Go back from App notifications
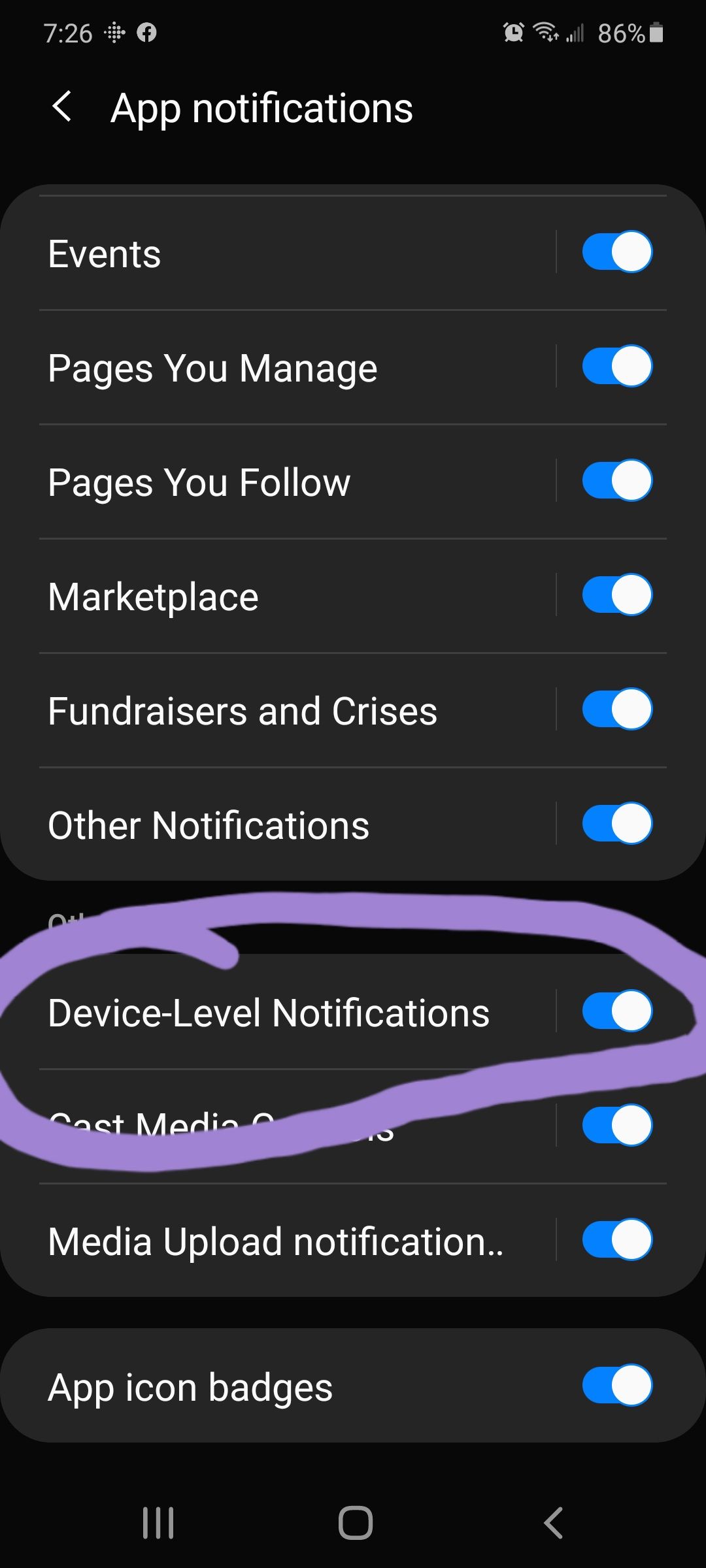 [62, 106]
